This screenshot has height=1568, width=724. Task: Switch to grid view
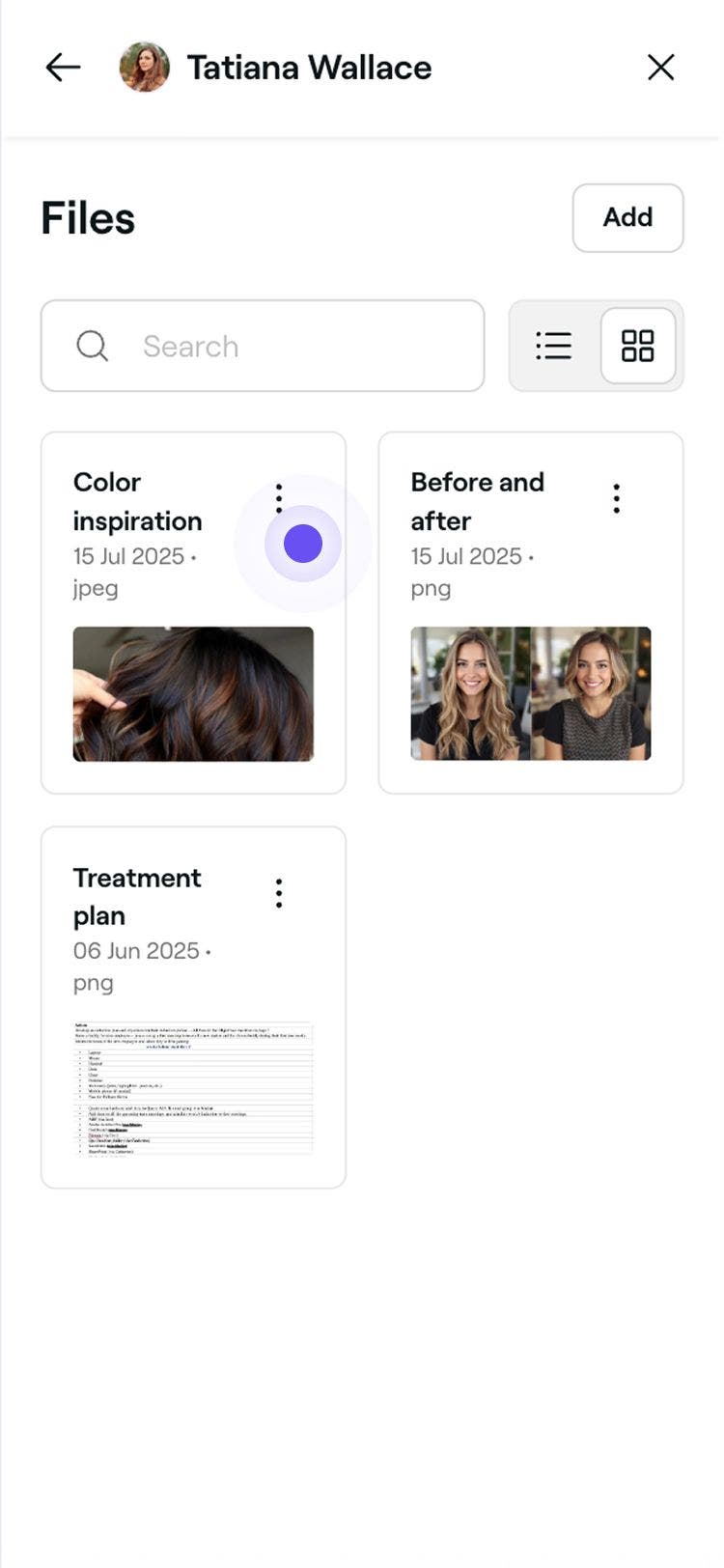[x=638, y=346]
